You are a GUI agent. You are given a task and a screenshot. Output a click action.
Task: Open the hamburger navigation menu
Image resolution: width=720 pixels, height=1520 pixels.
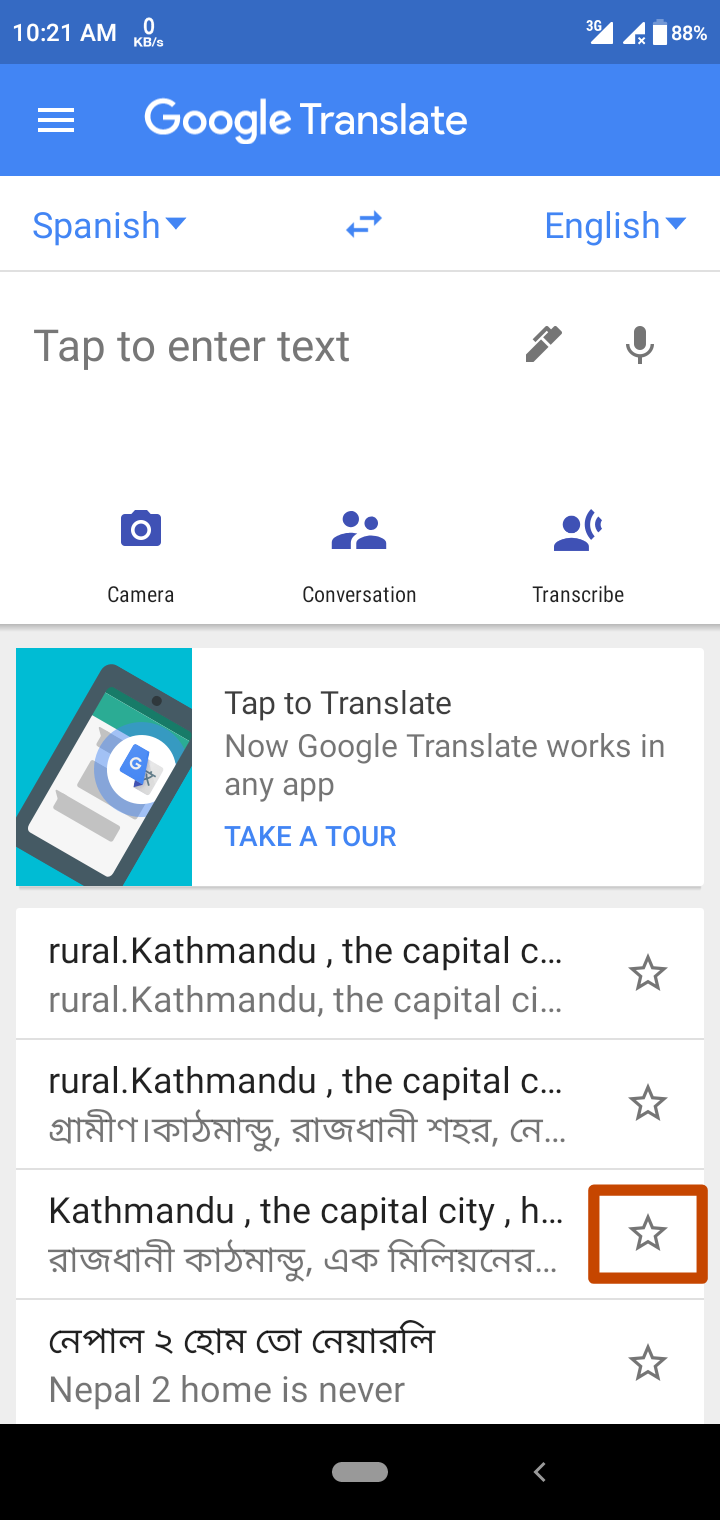point(56,121)
